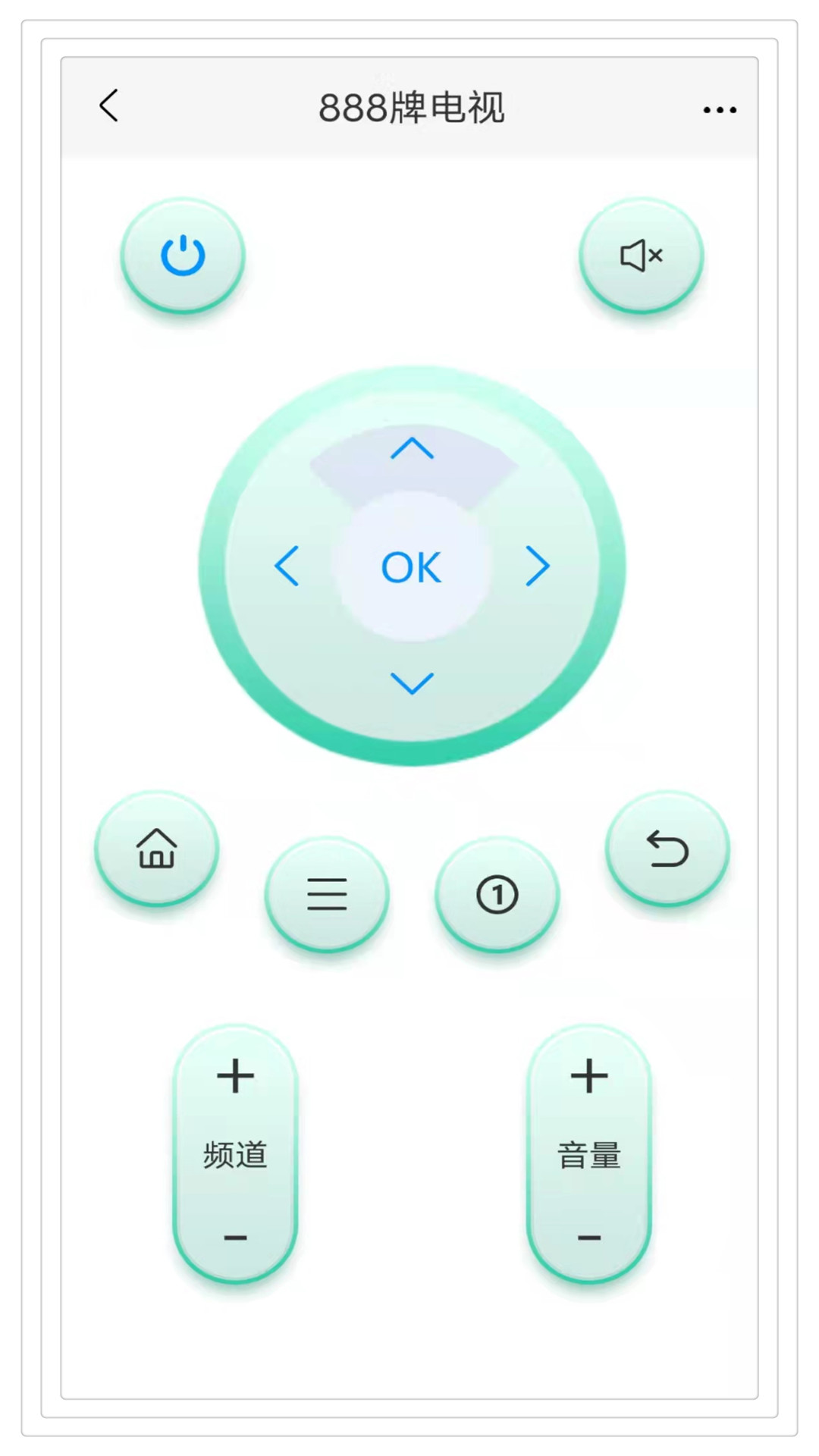
Task: Tap the right arrow on the D-pad
Action: [x=537, y=566]
